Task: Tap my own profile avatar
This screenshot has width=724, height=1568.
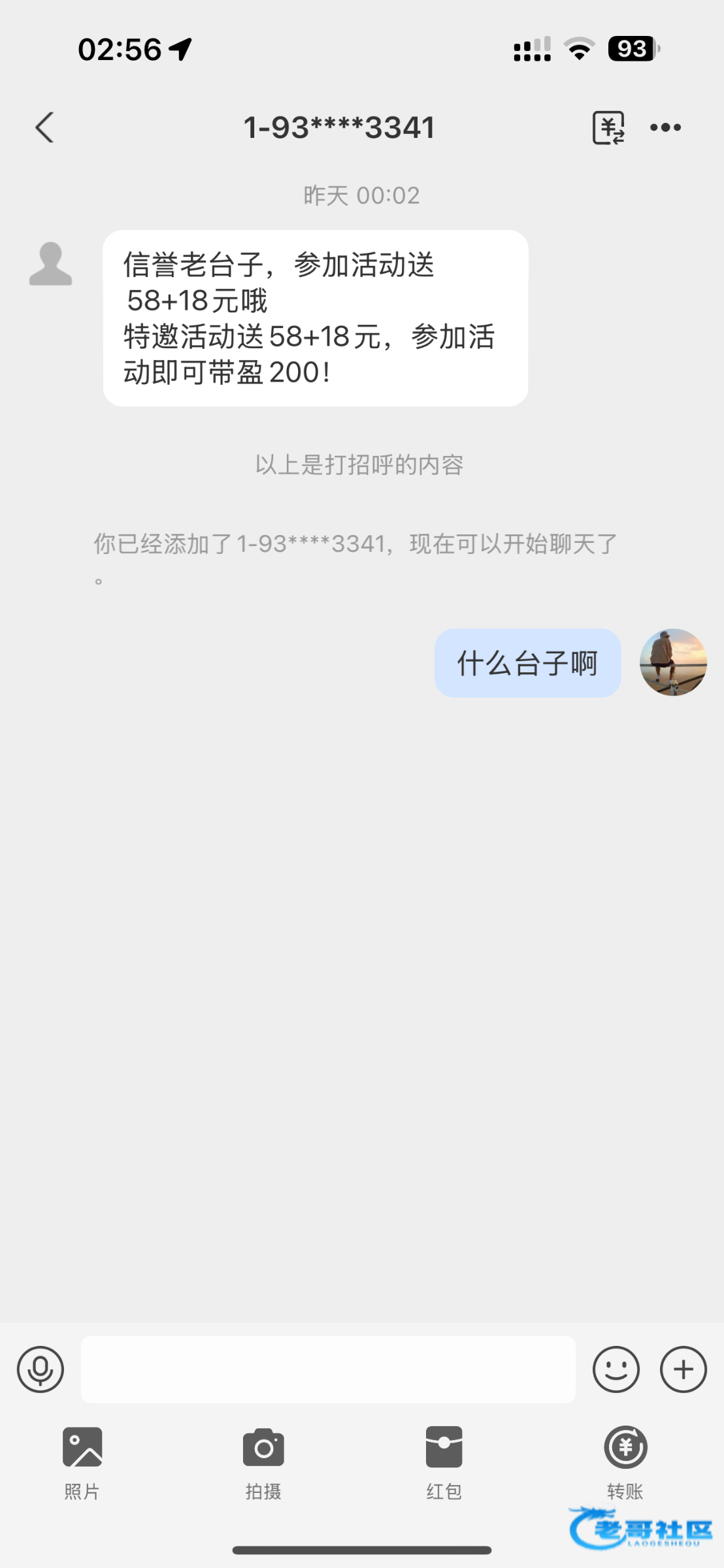Action: 673,662
